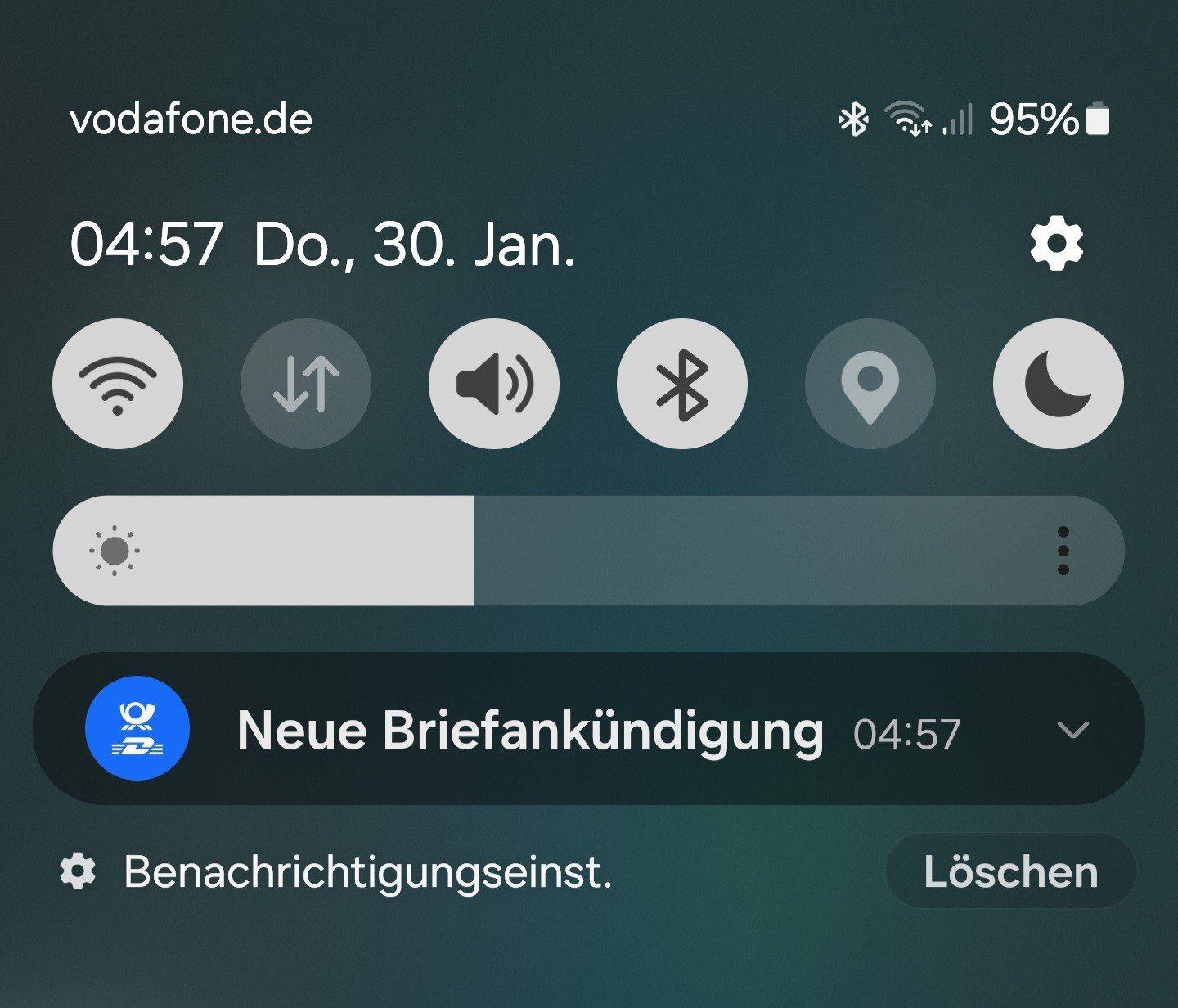Viewport: 1178px width, 1008px height.
Task: Tap Löschen to clear notifications
Action: (1010, 872)
